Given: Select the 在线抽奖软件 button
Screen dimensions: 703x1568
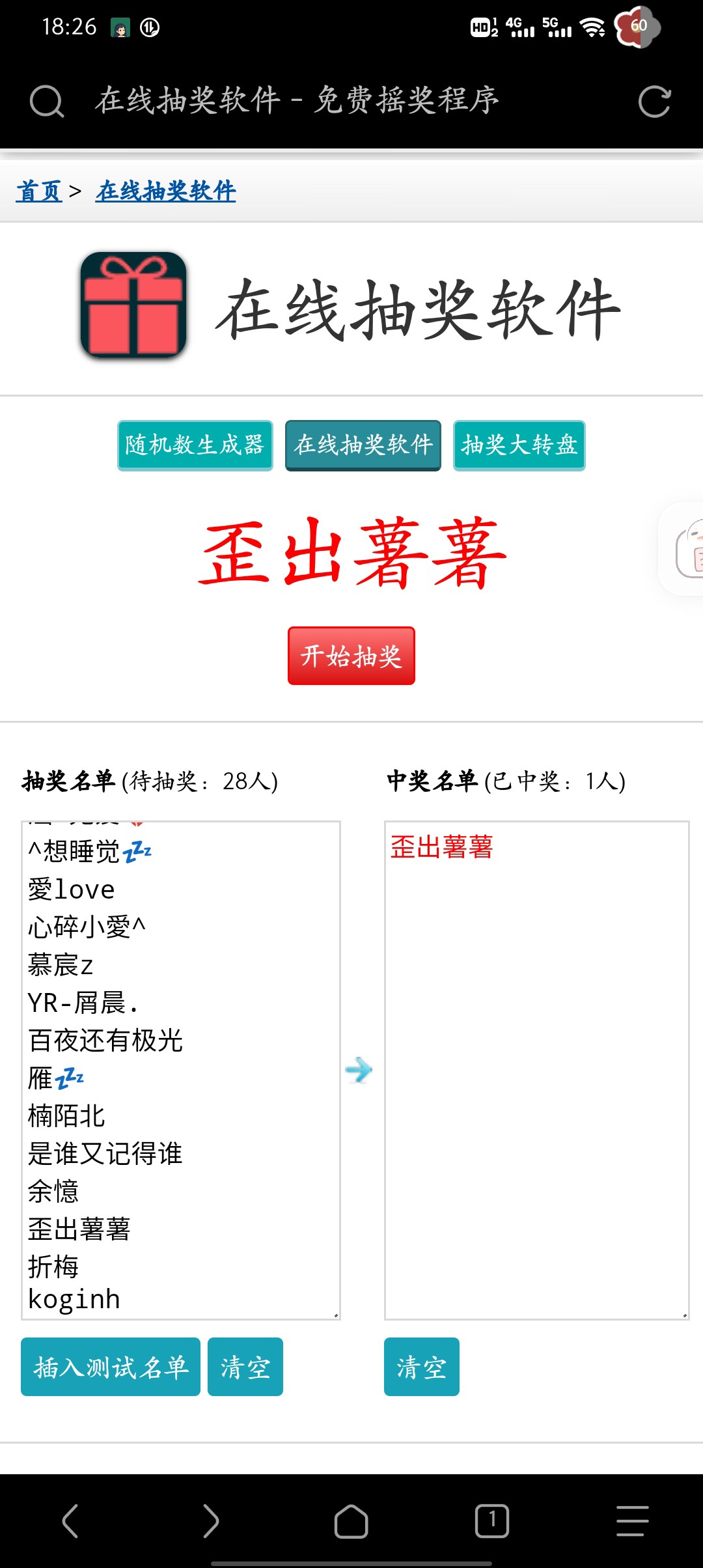Looking at the screenshot, I should (x=363, y=445).
